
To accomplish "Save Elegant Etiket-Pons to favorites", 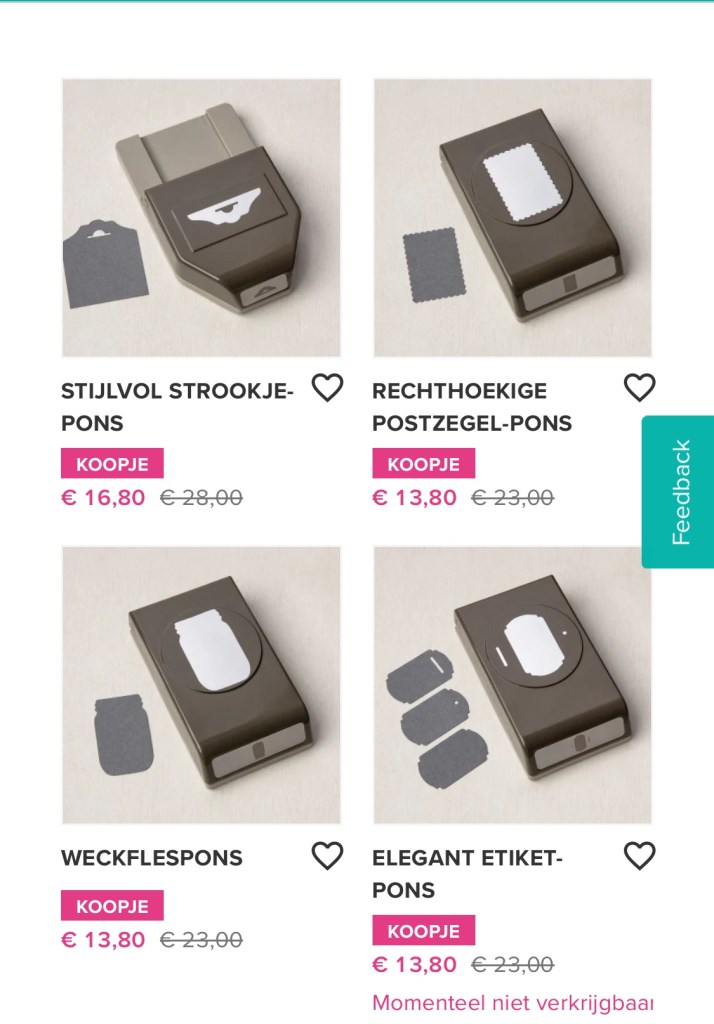I will coord(639,856).
